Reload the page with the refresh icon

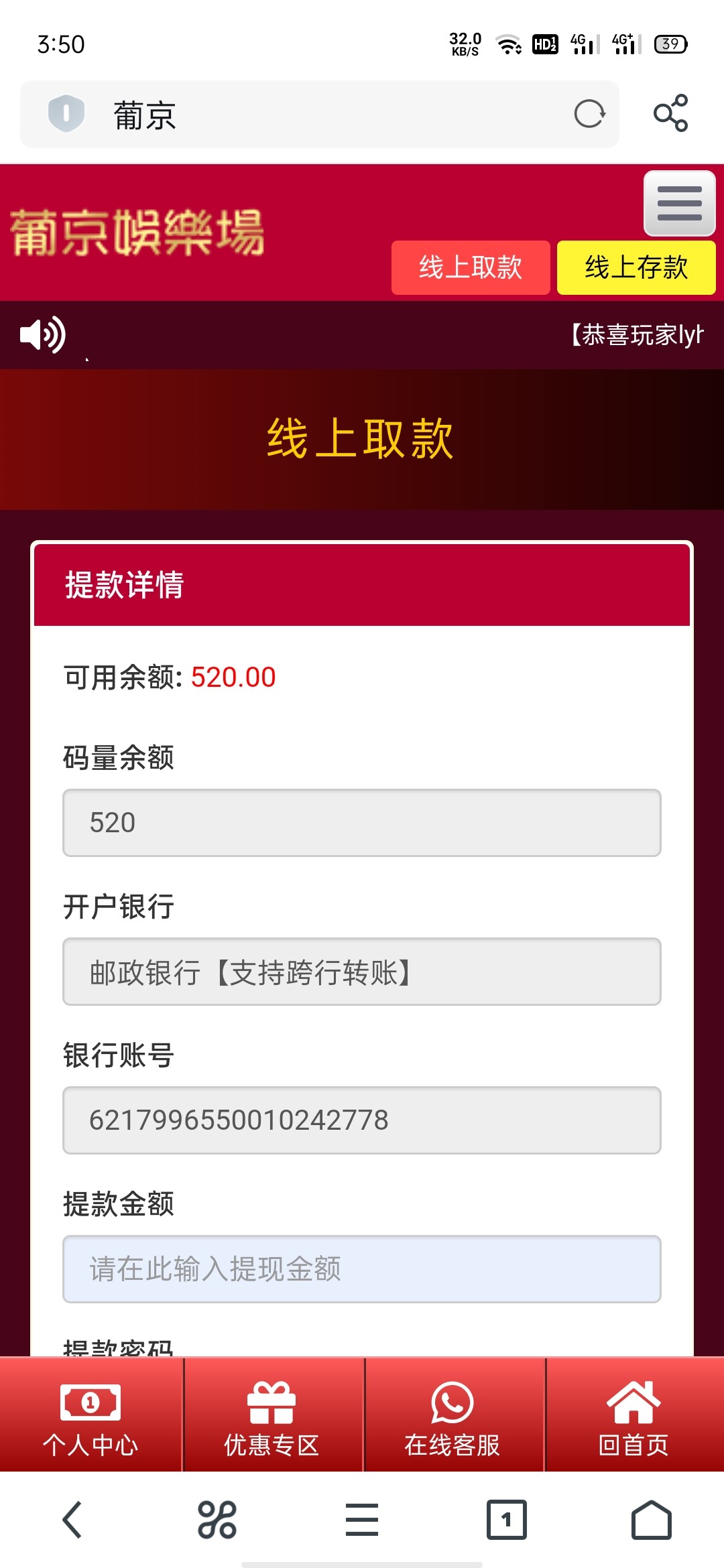(x=589, y=114)
